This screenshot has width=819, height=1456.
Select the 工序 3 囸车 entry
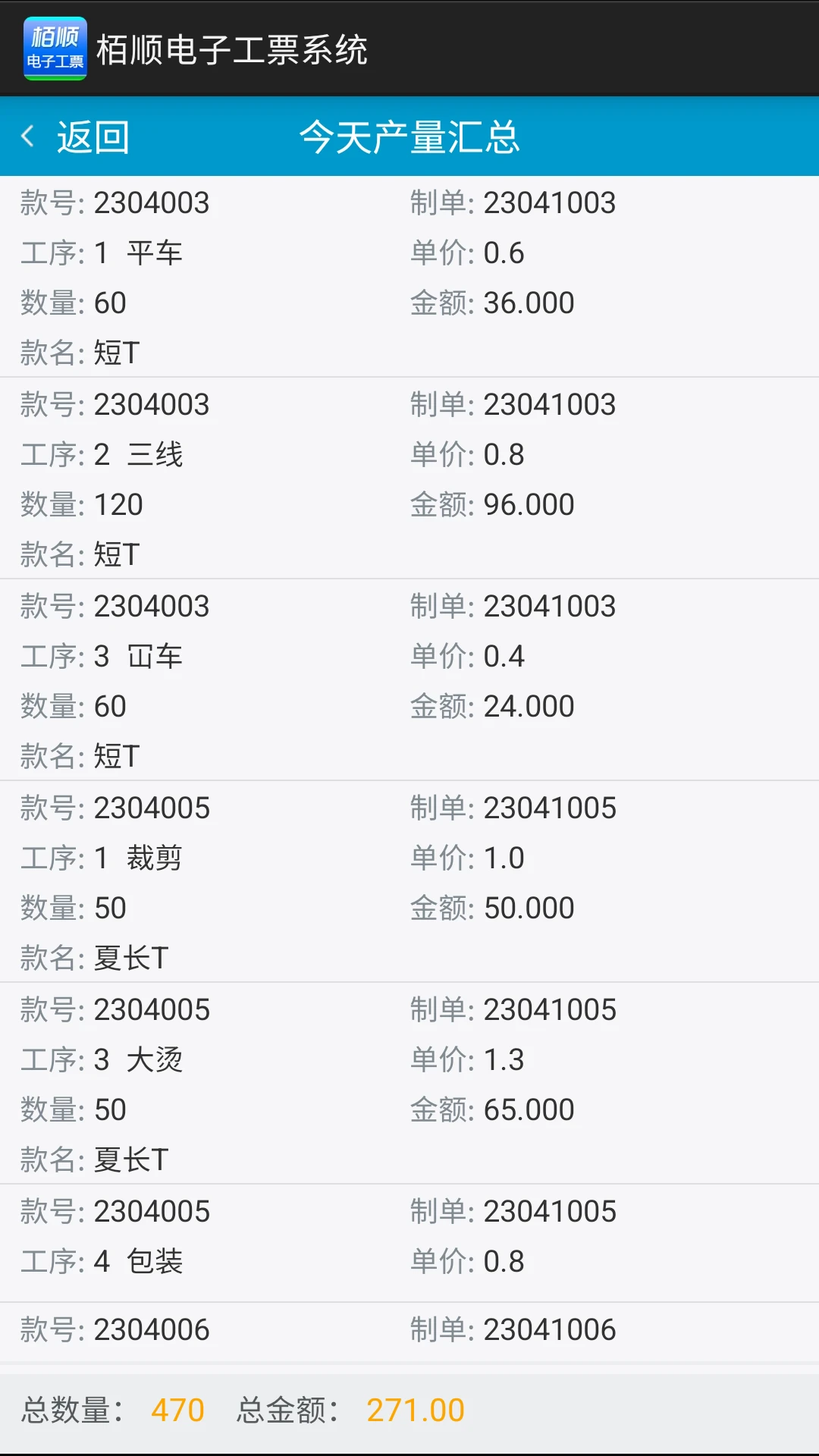[409, 680]
